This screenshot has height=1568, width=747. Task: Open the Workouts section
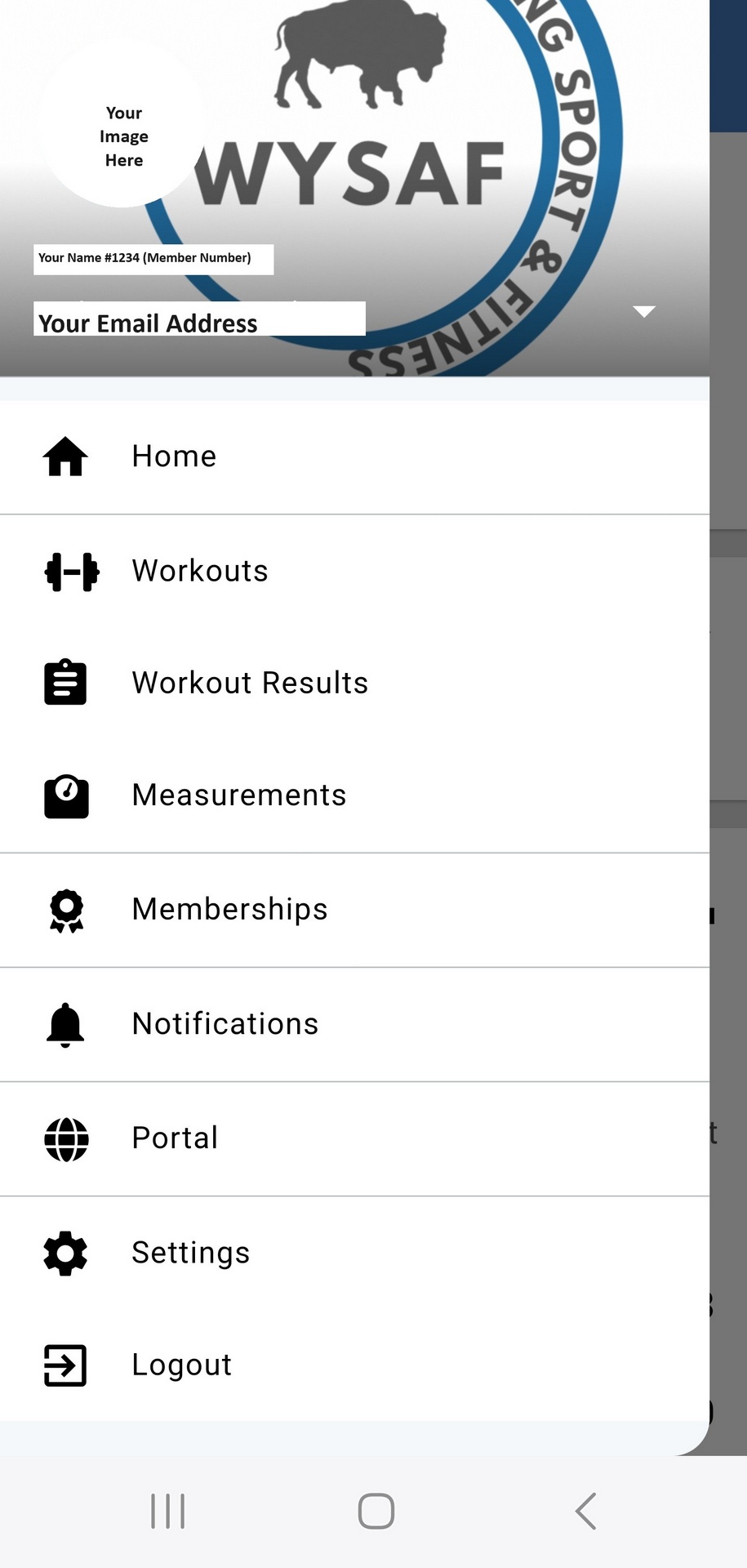(x=200, y=571)
